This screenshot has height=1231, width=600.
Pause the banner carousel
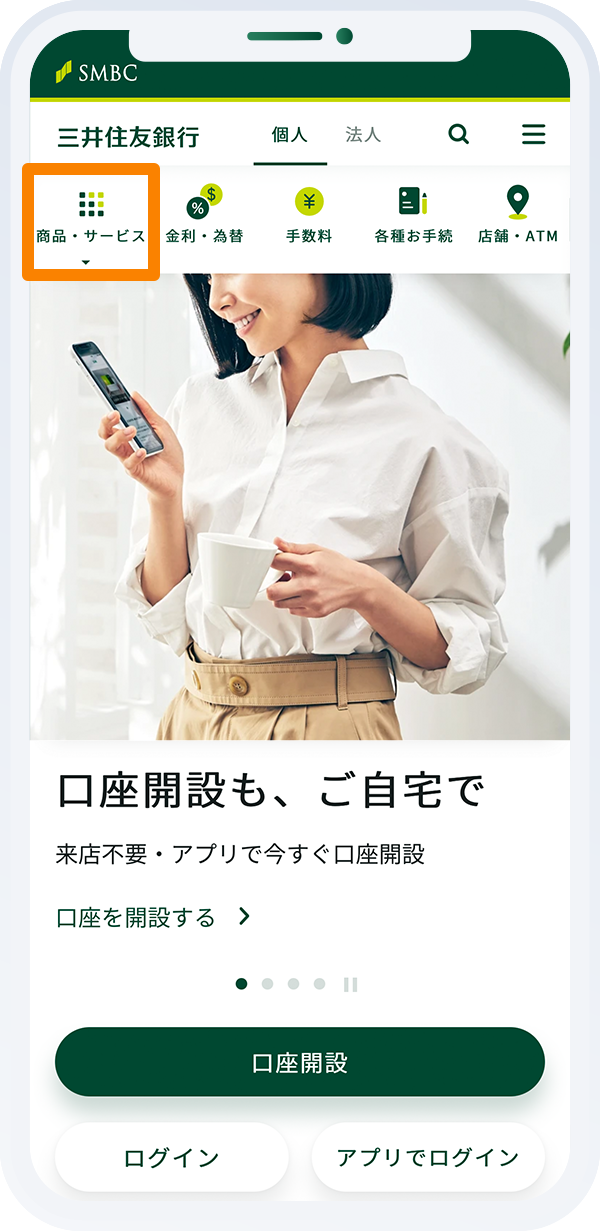click(x=350, y=984)
